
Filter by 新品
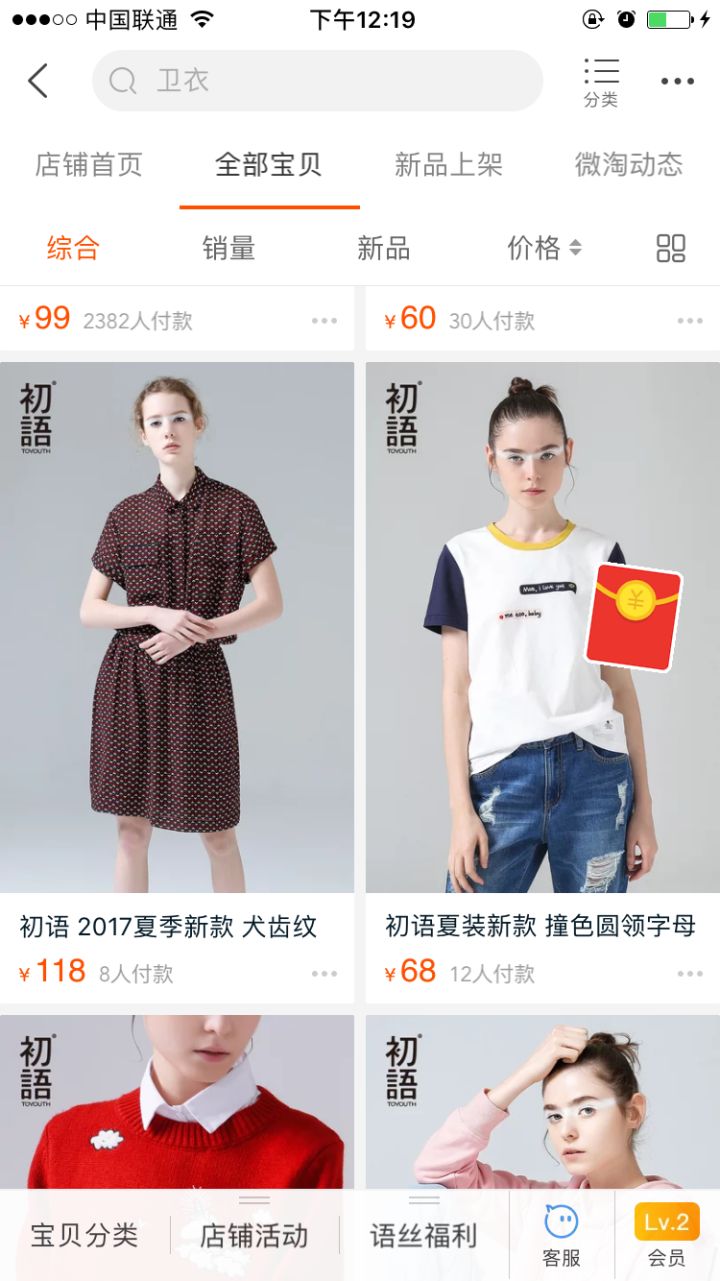[x=384, y=248]
